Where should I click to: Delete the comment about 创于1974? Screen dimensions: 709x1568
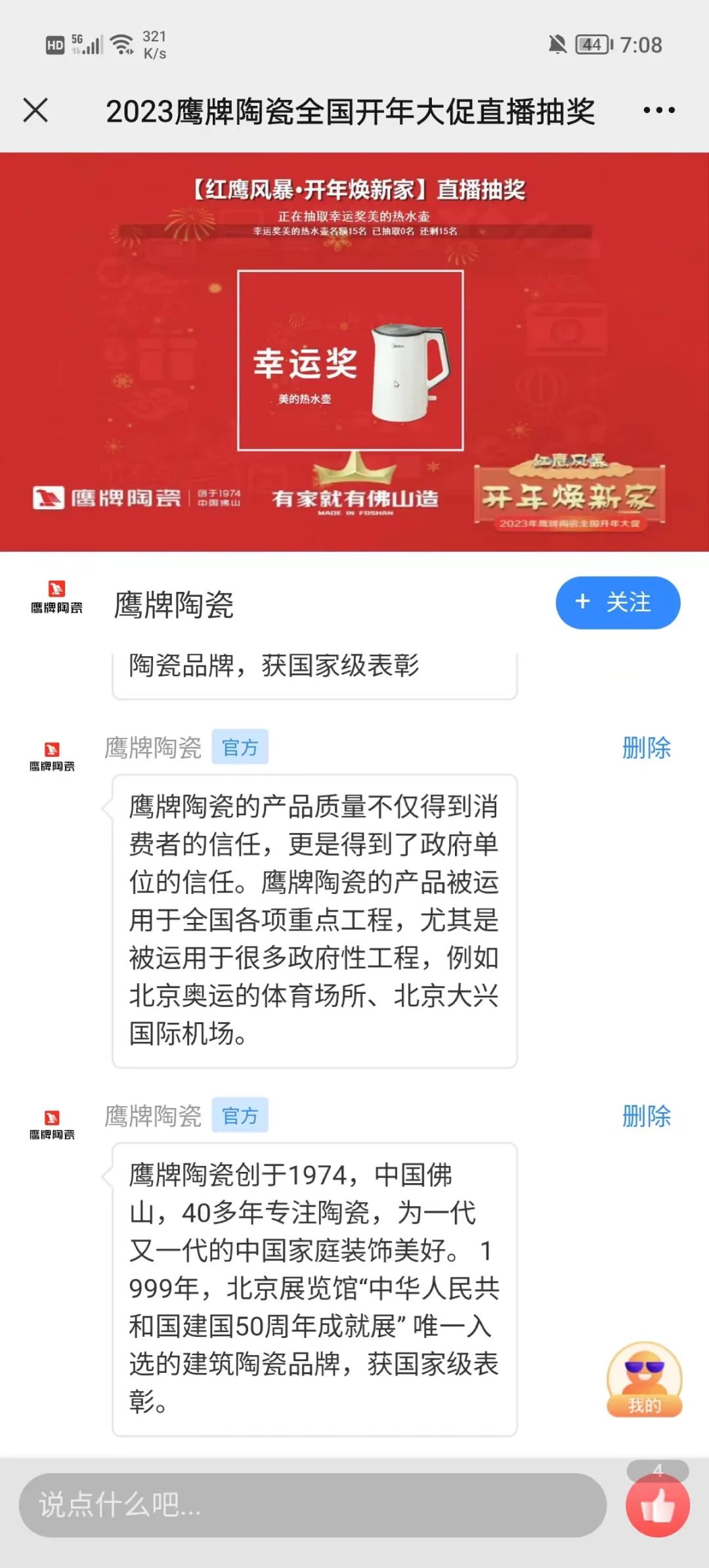pyautogui.click(x=646, y=1115)
